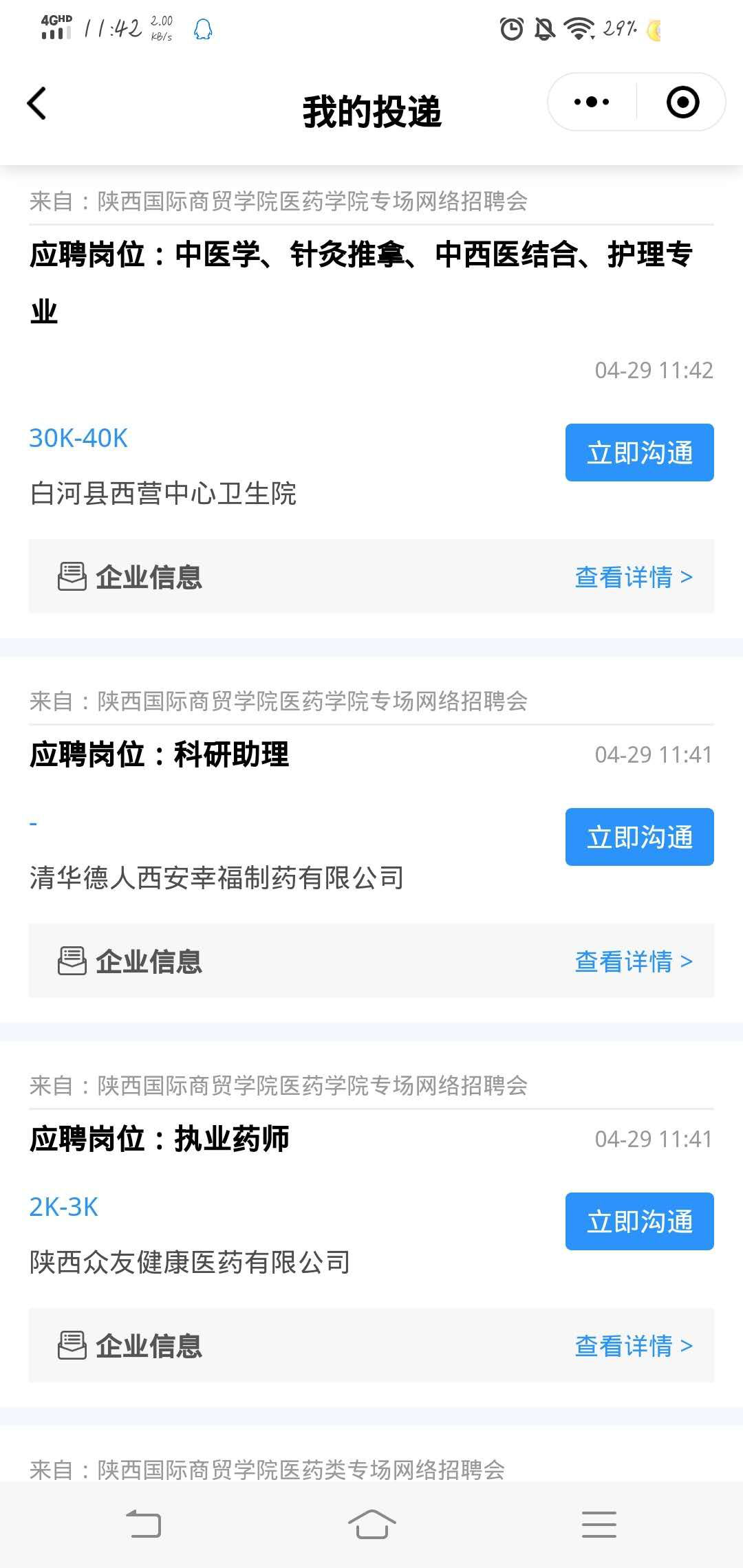
Task: Close the mini program via circle icon
Action: (682, 102)
